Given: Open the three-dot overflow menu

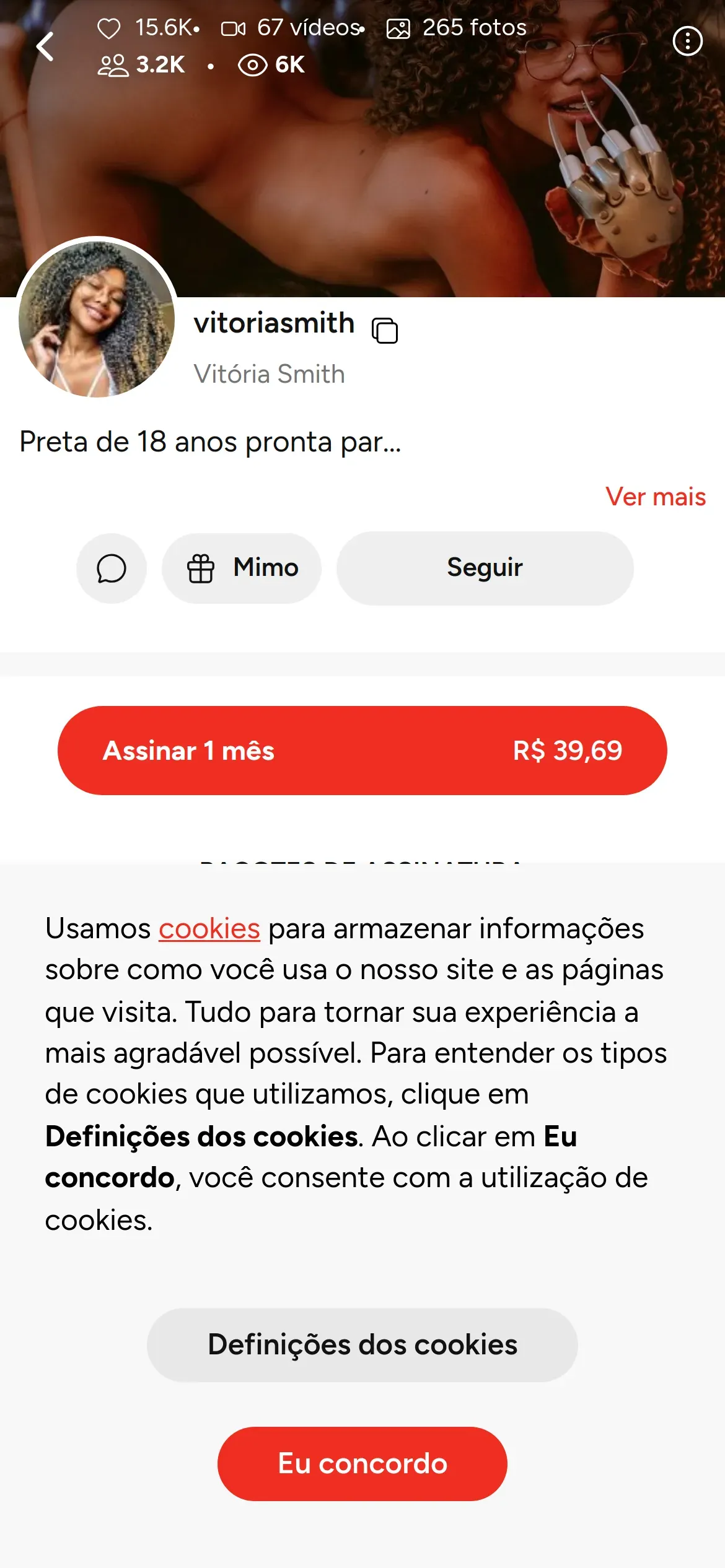Looking at the screenshot, I should click(x=687, y=41).
